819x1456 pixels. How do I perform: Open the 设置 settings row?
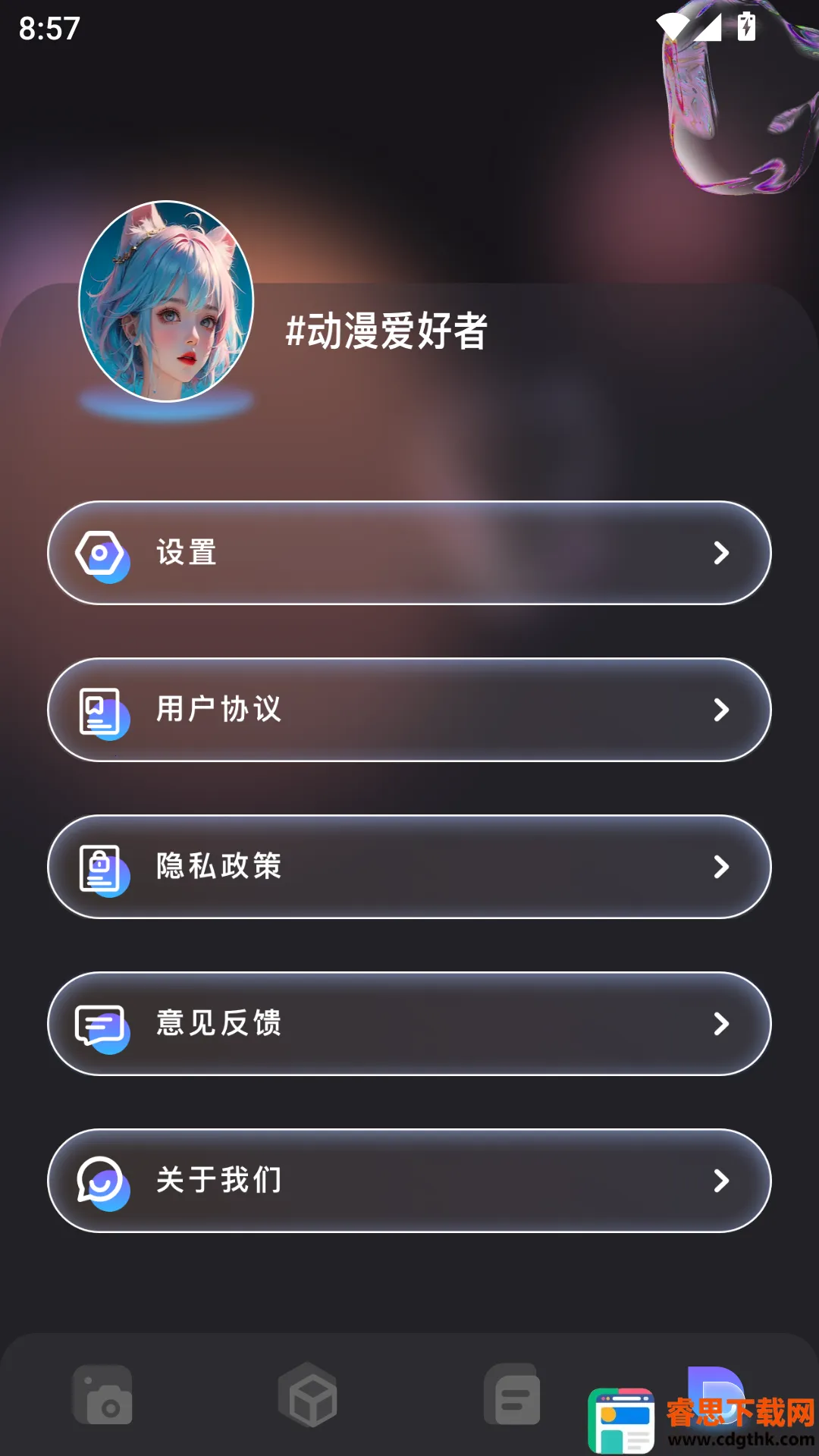409,553
